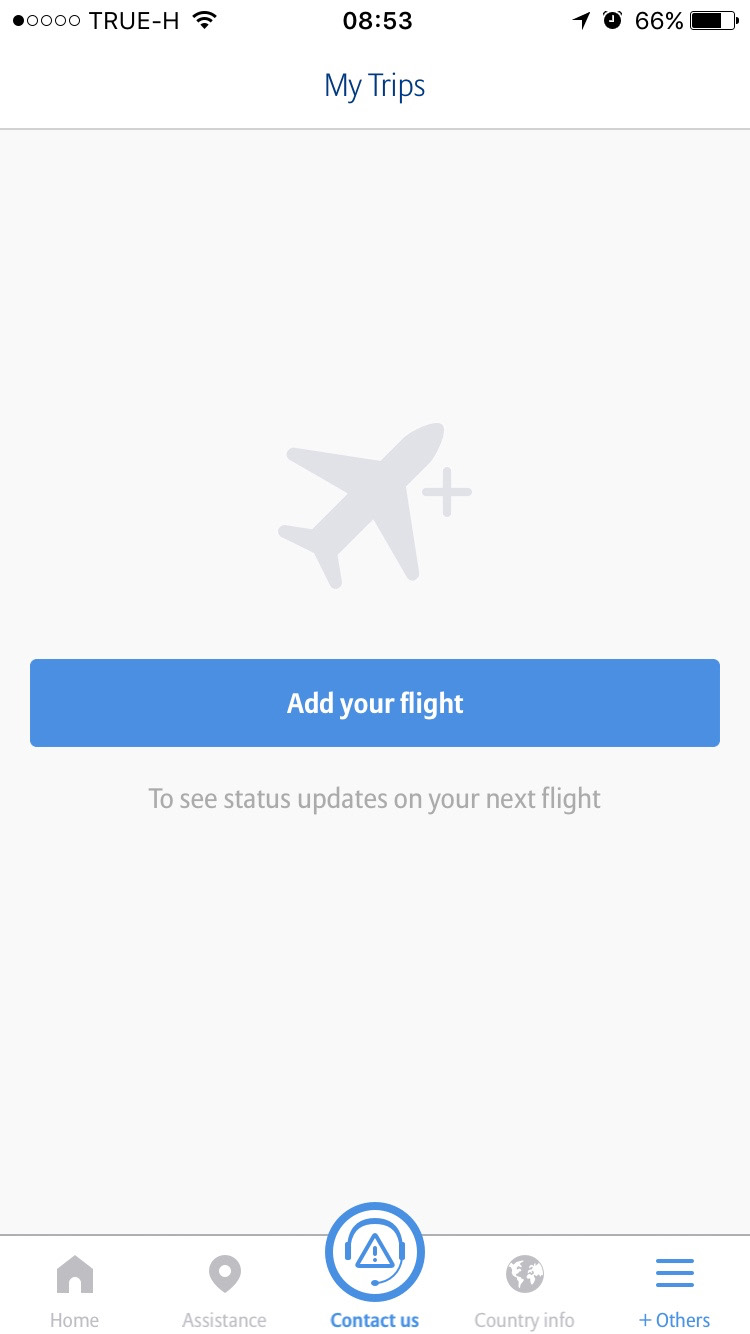750x1334 pixels.
Task: Go to the Home tab
Action: (x=75, y=1292)
